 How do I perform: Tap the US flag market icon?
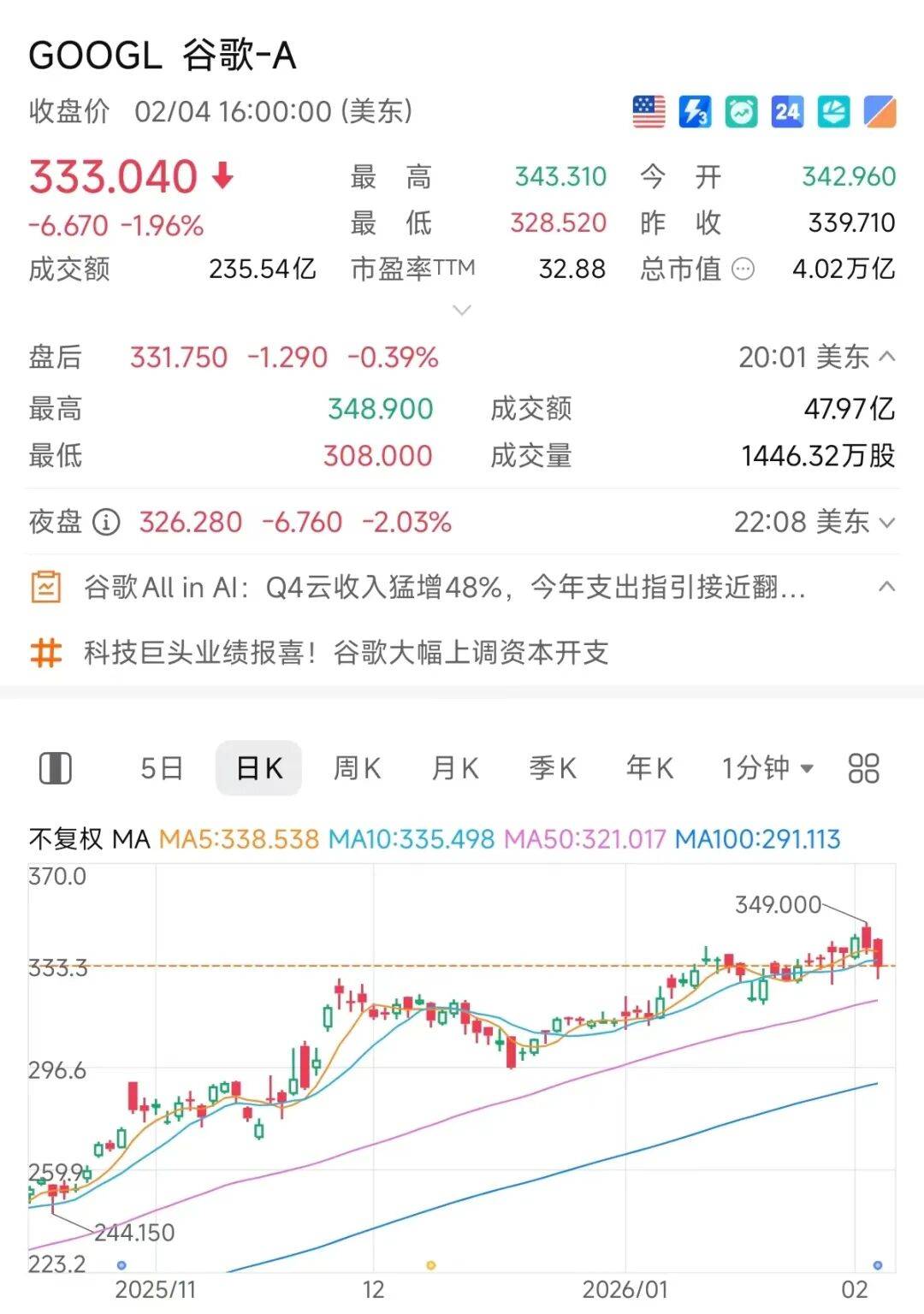[649, 111]
